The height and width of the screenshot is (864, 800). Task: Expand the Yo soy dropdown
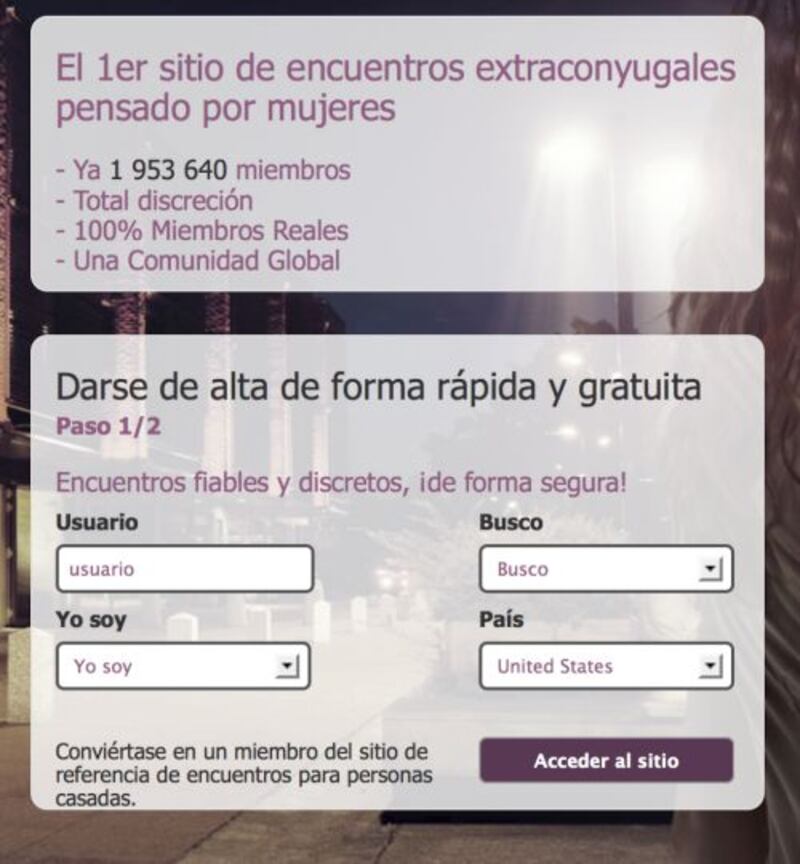click(x=183, y=666)
